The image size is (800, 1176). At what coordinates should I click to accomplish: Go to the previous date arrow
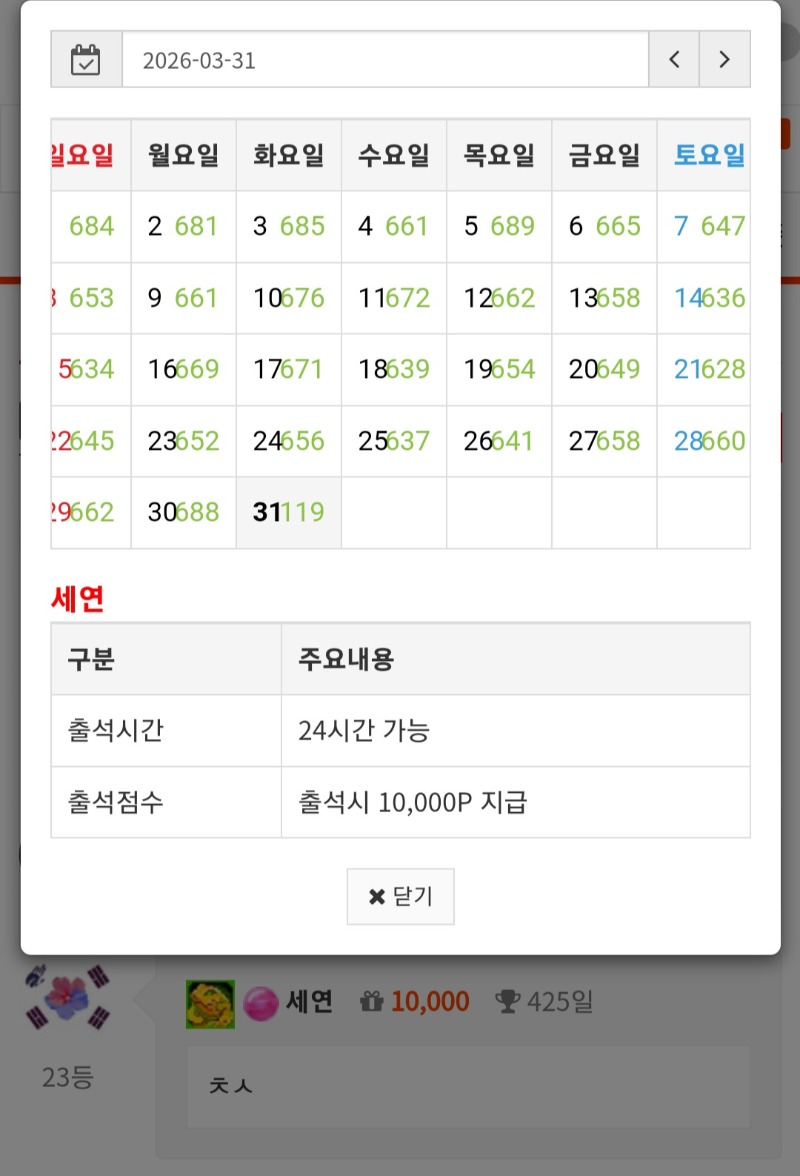coord(674,60)
